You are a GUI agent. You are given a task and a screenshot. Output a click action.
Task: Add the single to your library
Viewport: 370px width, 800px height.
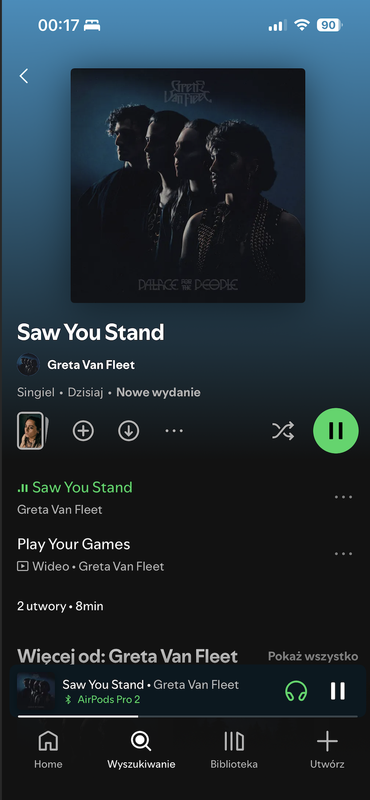tap(83, 431)
